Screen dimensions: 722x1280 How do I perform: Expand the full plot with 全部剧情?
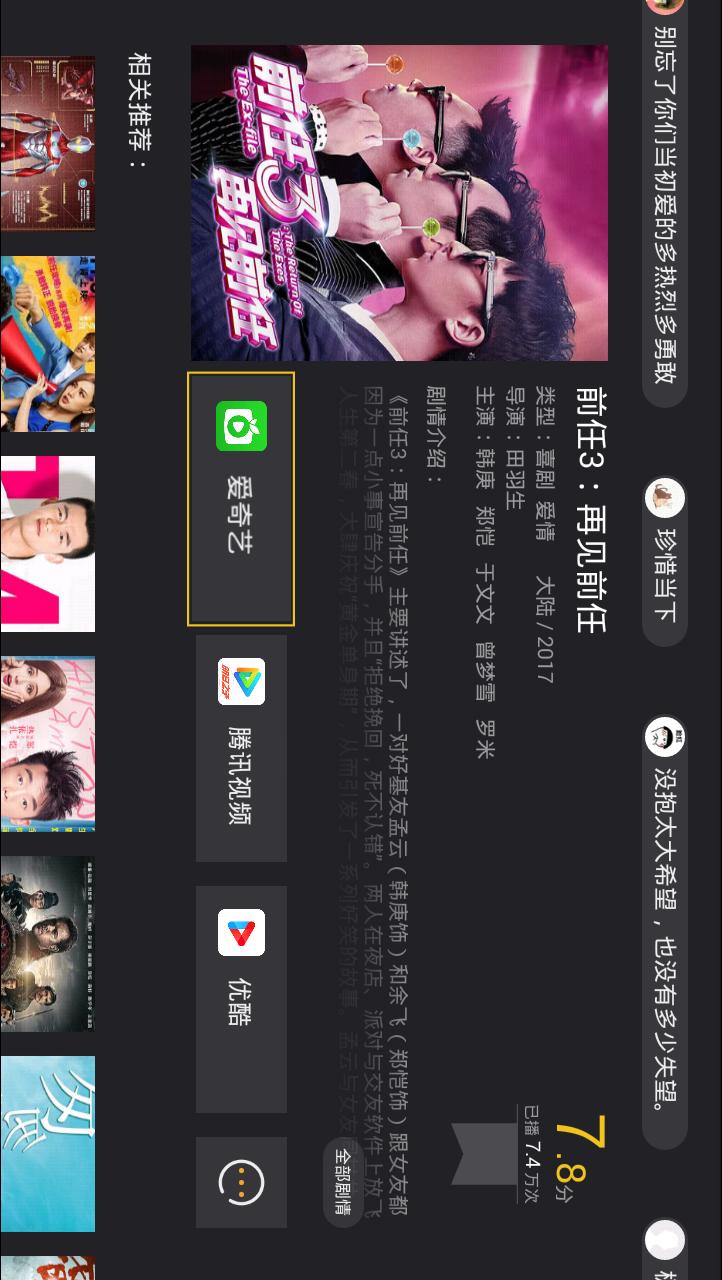[x=342, y=1182]
